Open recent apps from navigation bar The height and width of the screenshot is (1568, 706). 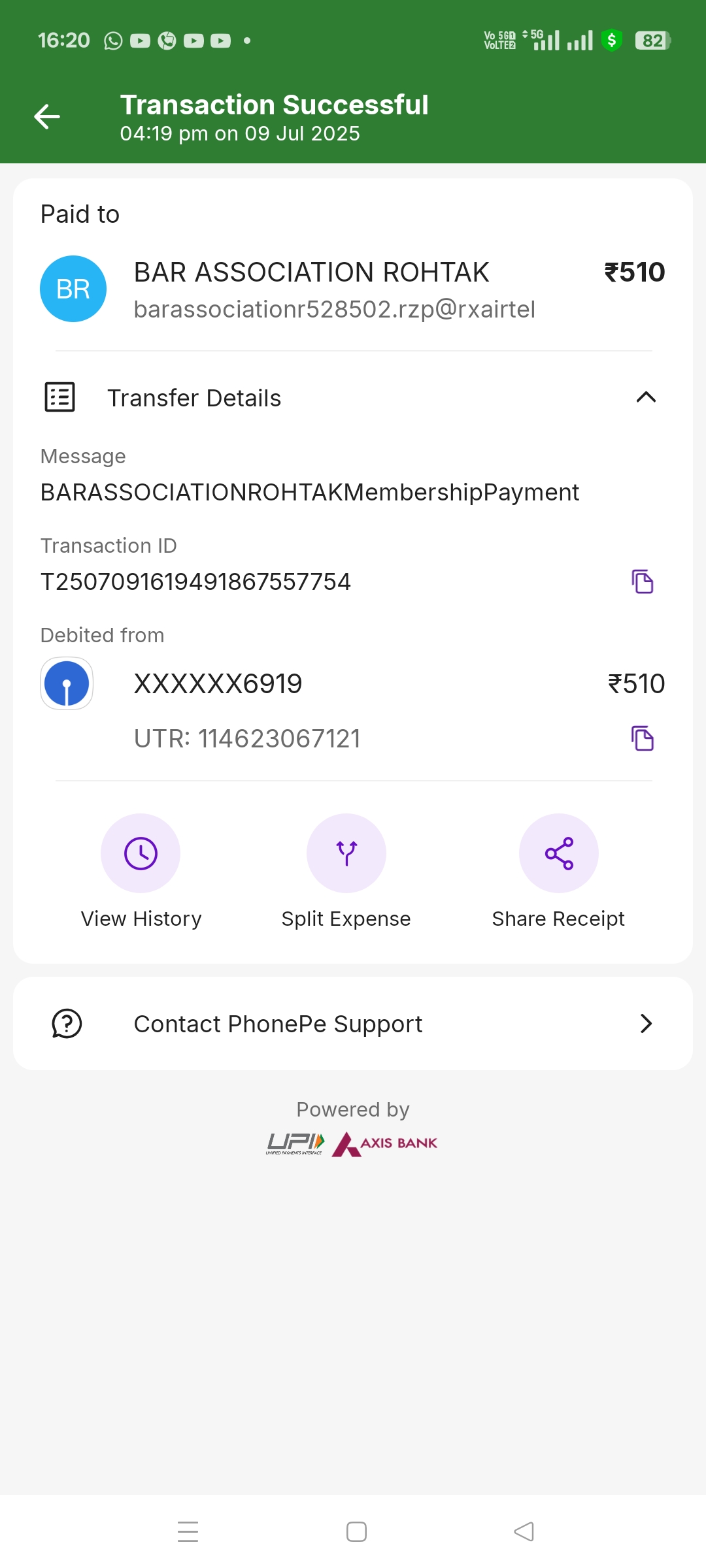(x=188, y=1531)
